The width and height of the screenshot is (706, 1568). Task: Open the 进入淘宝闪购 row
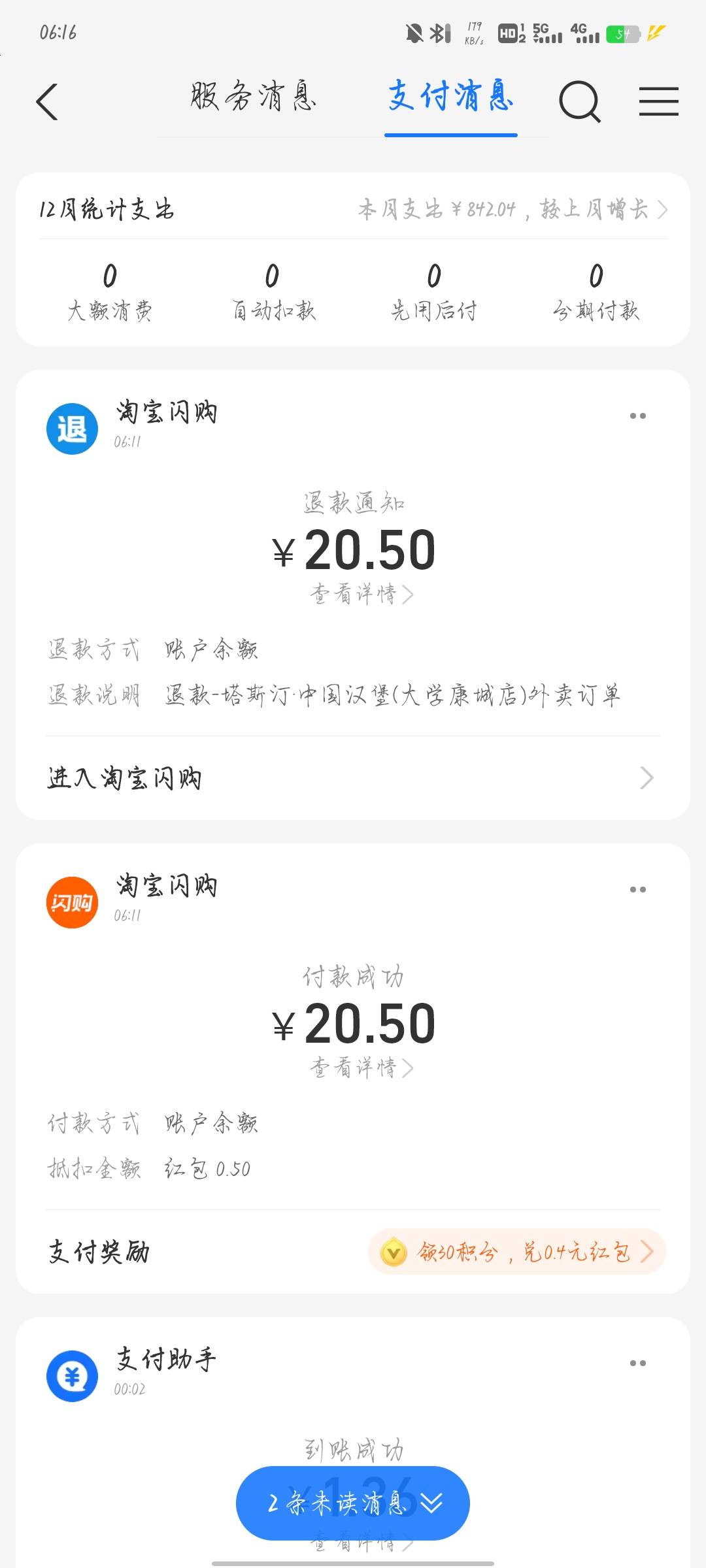coord(353,778)
